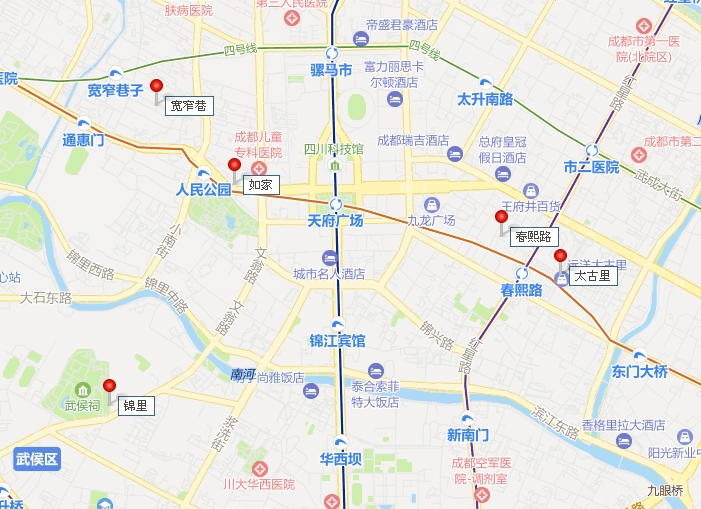The height and width of the screenshot is (509, 701).
Task: Tap the 太古里 location pin
Action: (561, 257)
